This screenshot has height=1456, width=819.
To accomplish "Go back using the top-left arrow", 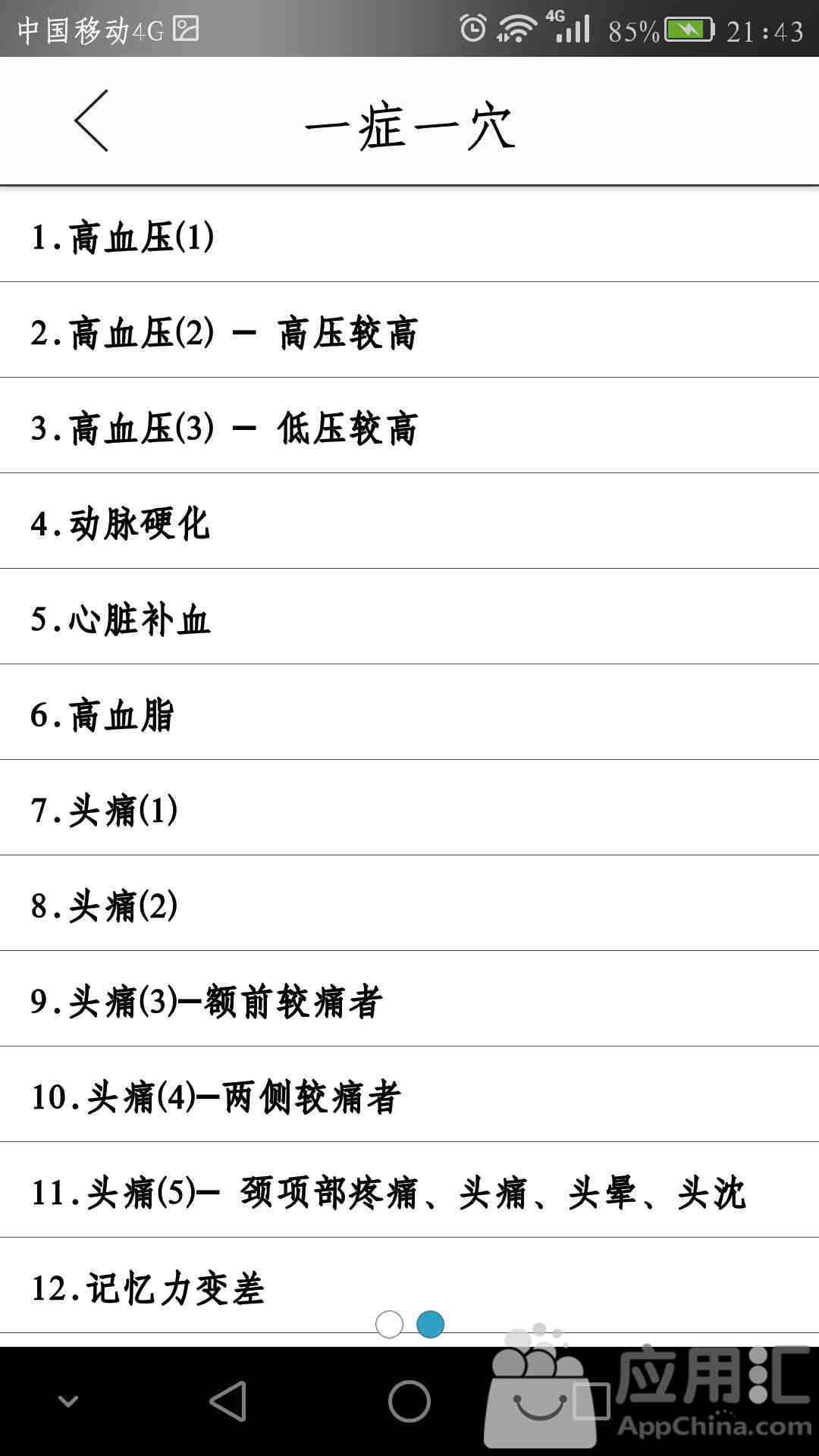I will point(92,121).
